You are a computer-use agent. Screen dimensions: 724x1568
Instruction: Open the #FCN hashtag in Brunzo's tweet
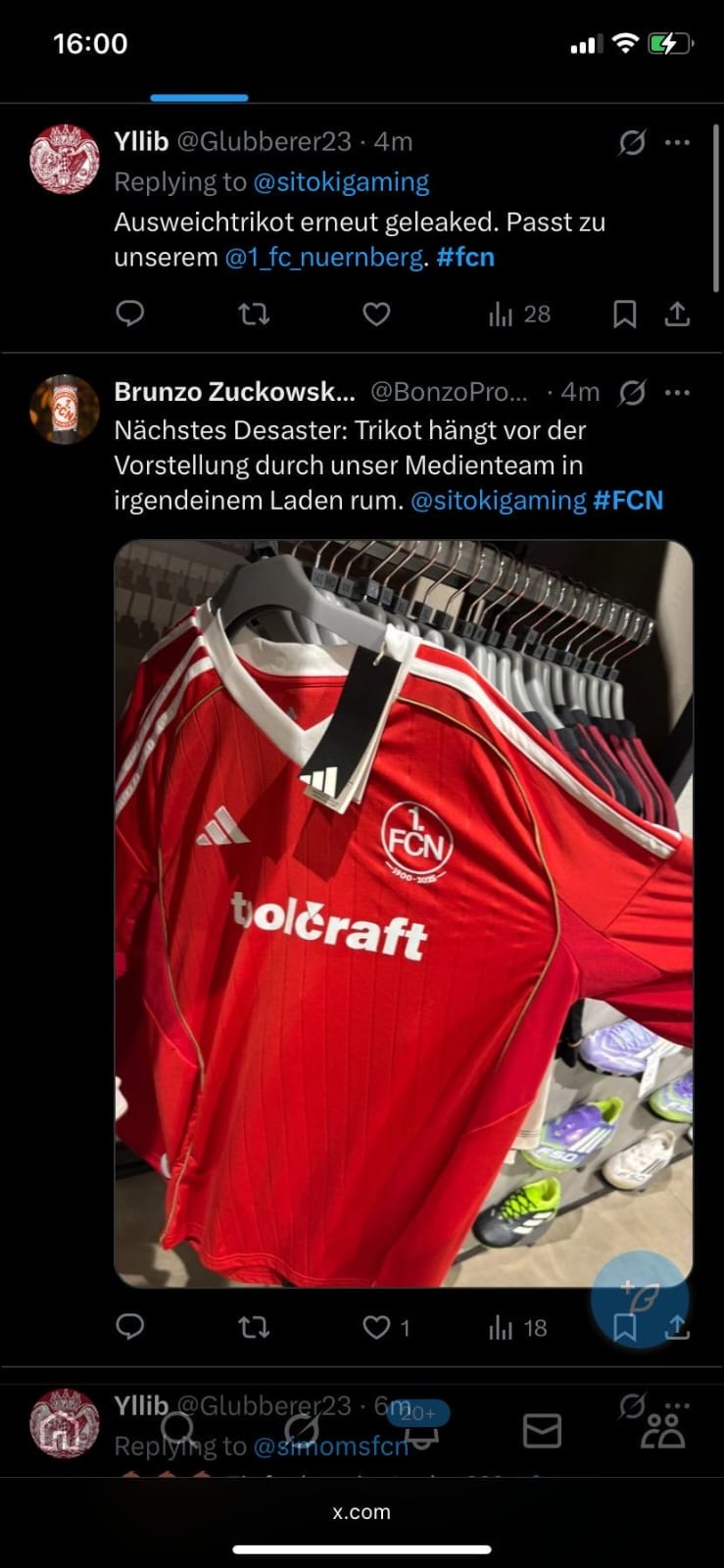(628, 501)
